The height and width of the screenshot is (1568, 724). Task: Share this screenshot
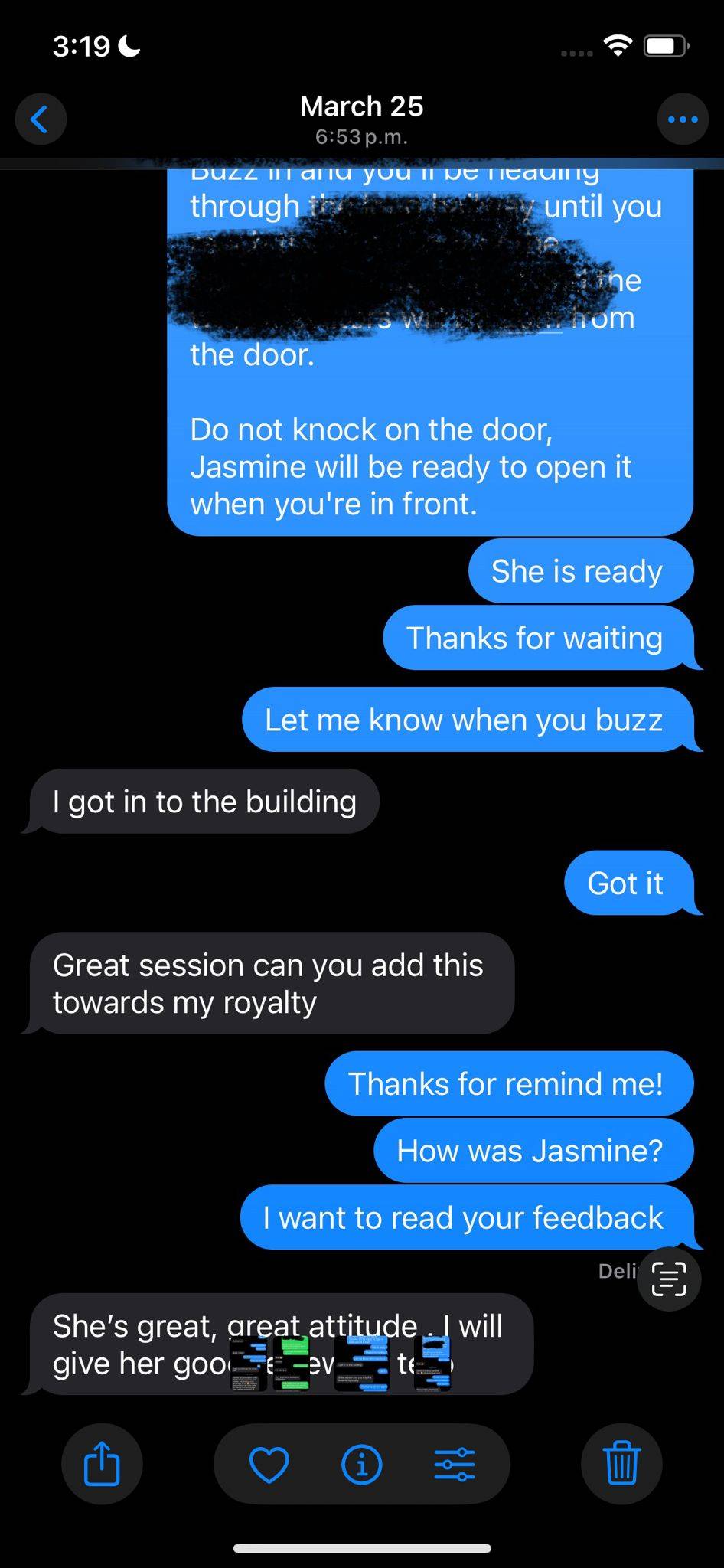coord(102,1464)
